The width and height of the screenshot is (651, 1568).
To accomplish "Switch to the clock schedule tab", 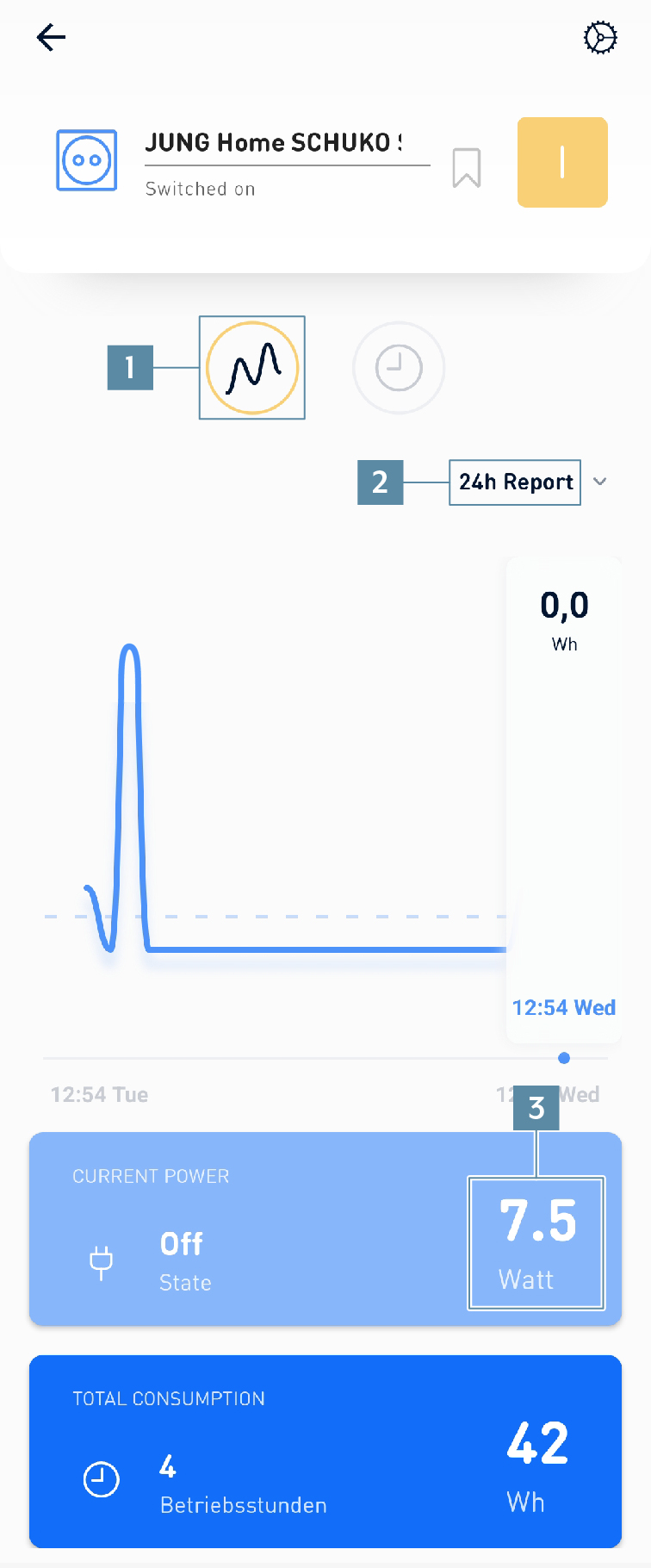I will tap(399, 368).
